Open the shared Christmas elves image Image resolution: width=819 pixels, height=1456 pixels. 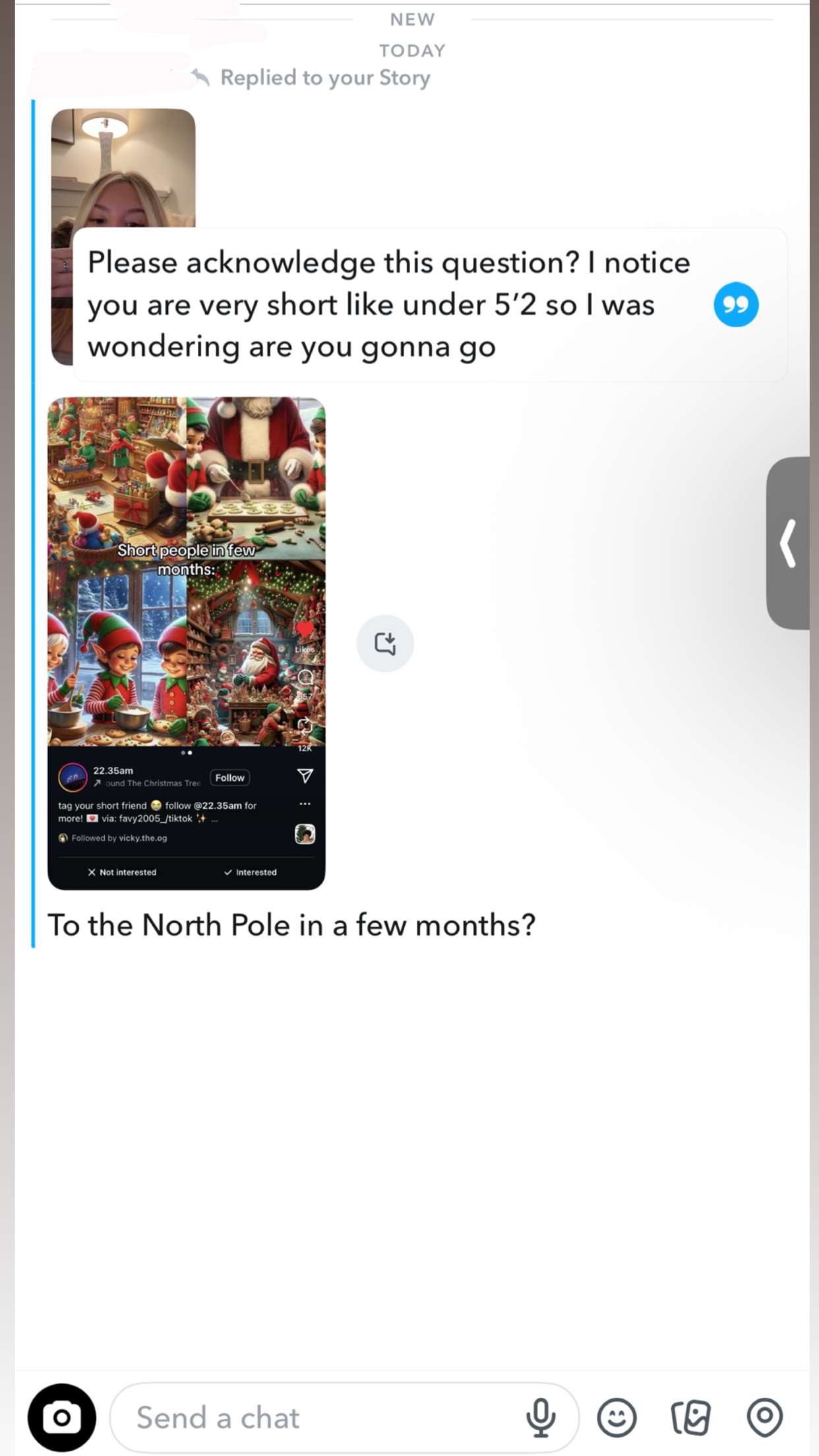186,593
